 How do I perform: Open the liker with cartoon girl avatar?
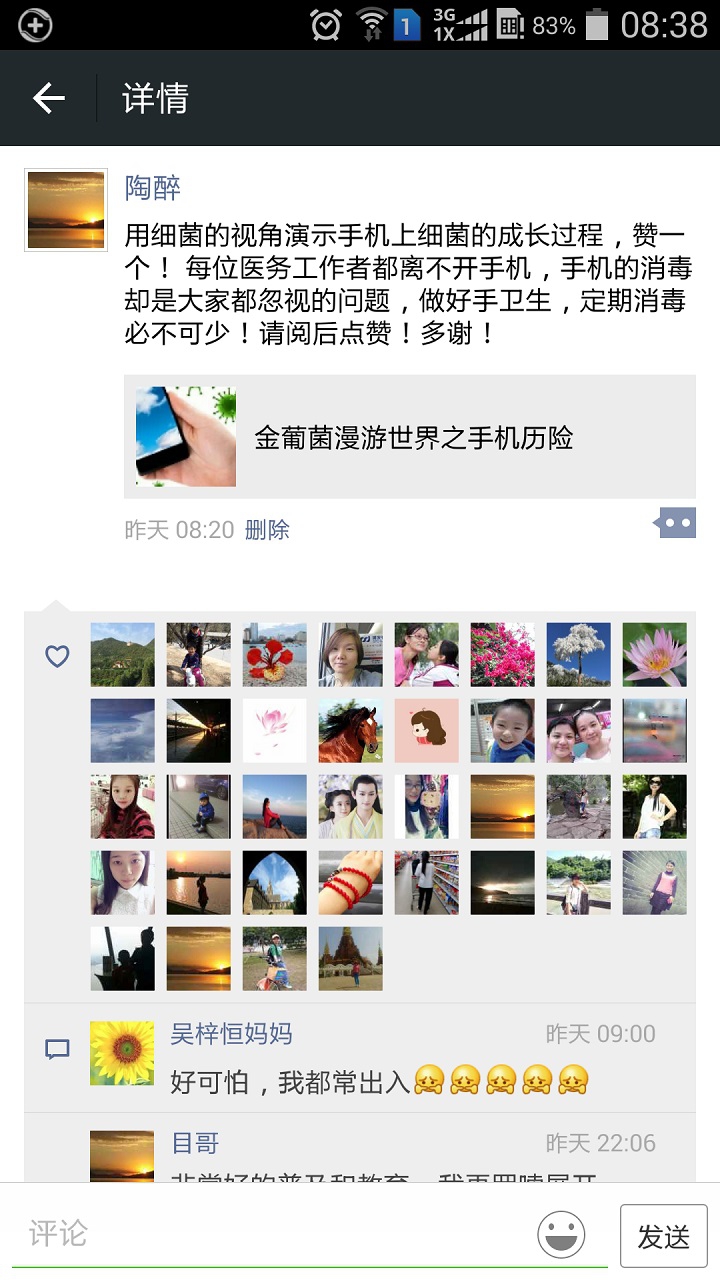(426, 730)
